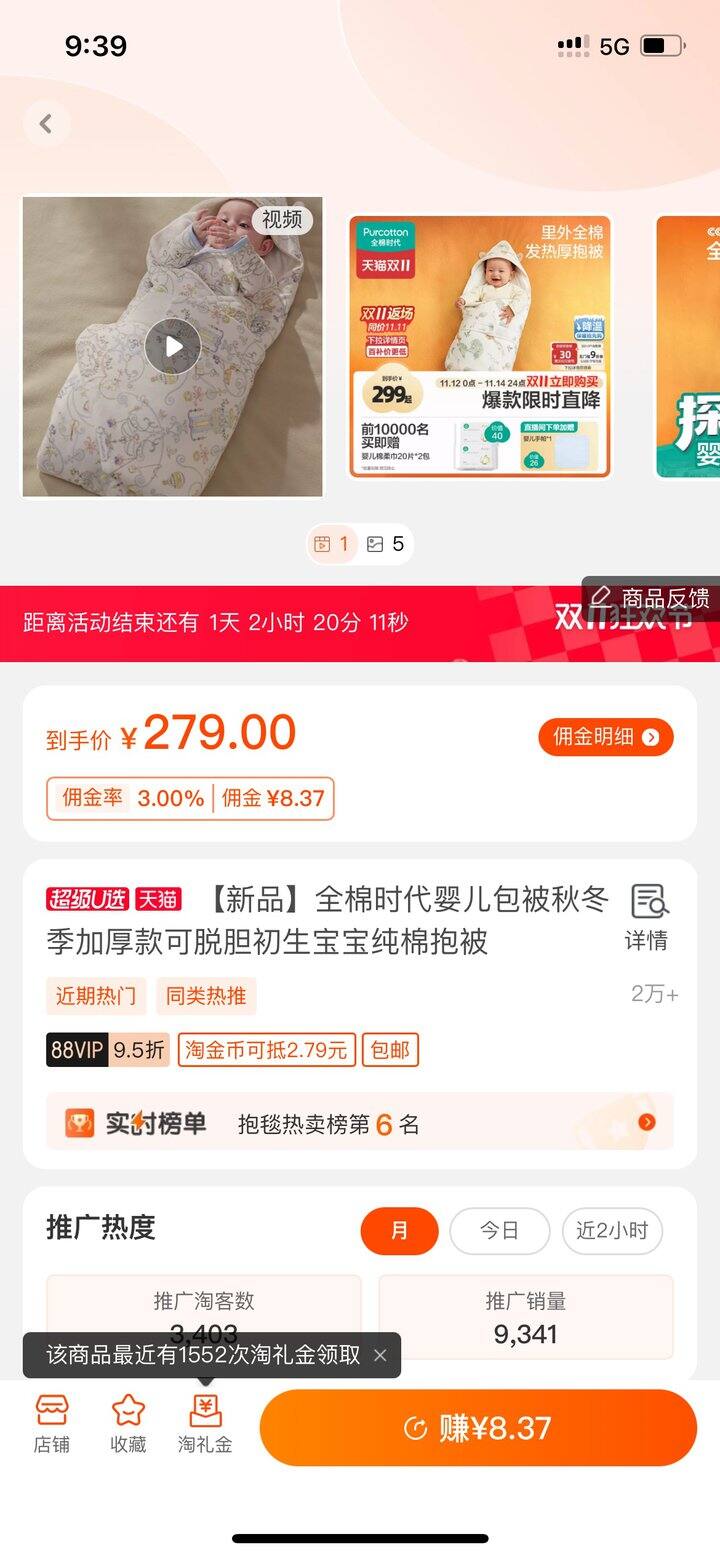Dismiss the 淘礼金领取 tooltip

point(380,1355)
